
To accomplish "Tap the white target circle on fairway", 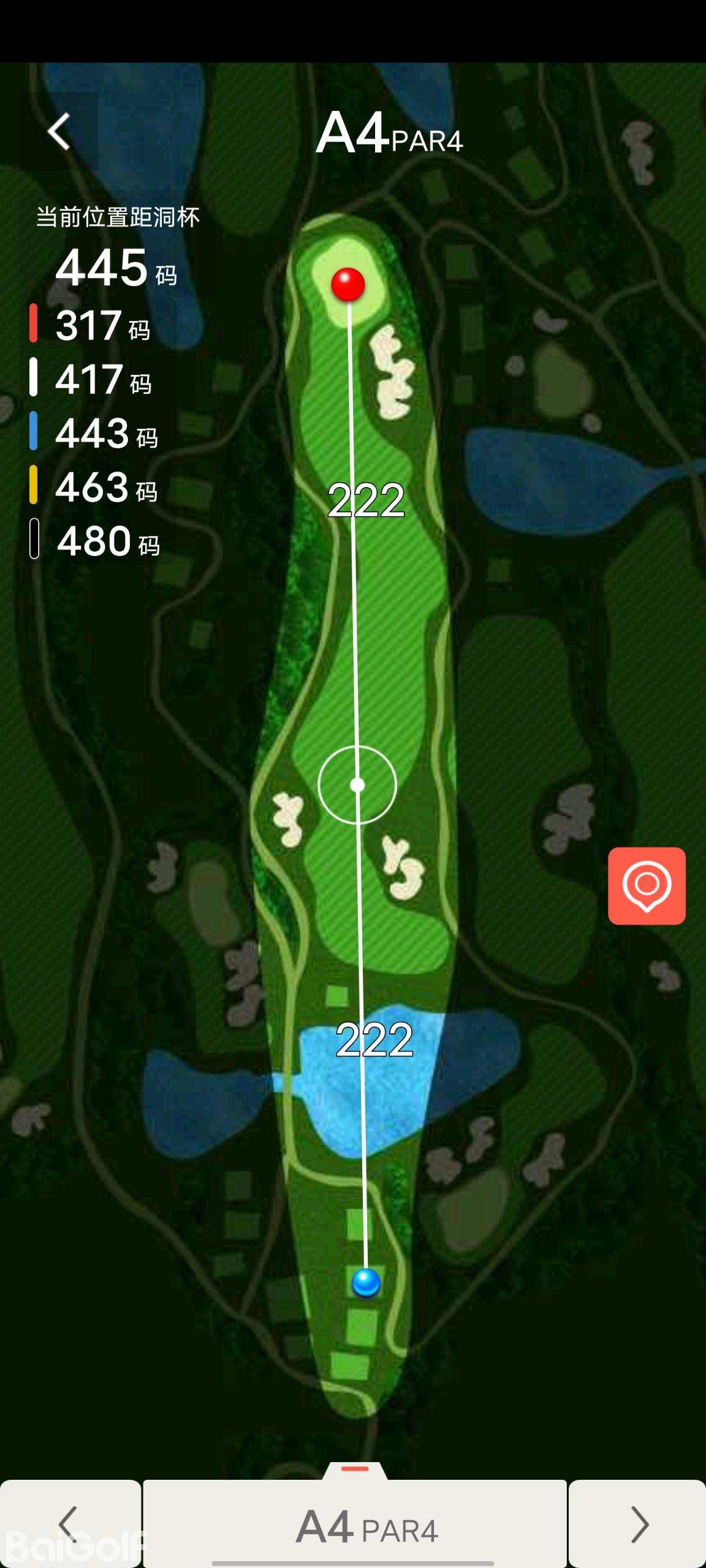I will click(x=357, y=785).
